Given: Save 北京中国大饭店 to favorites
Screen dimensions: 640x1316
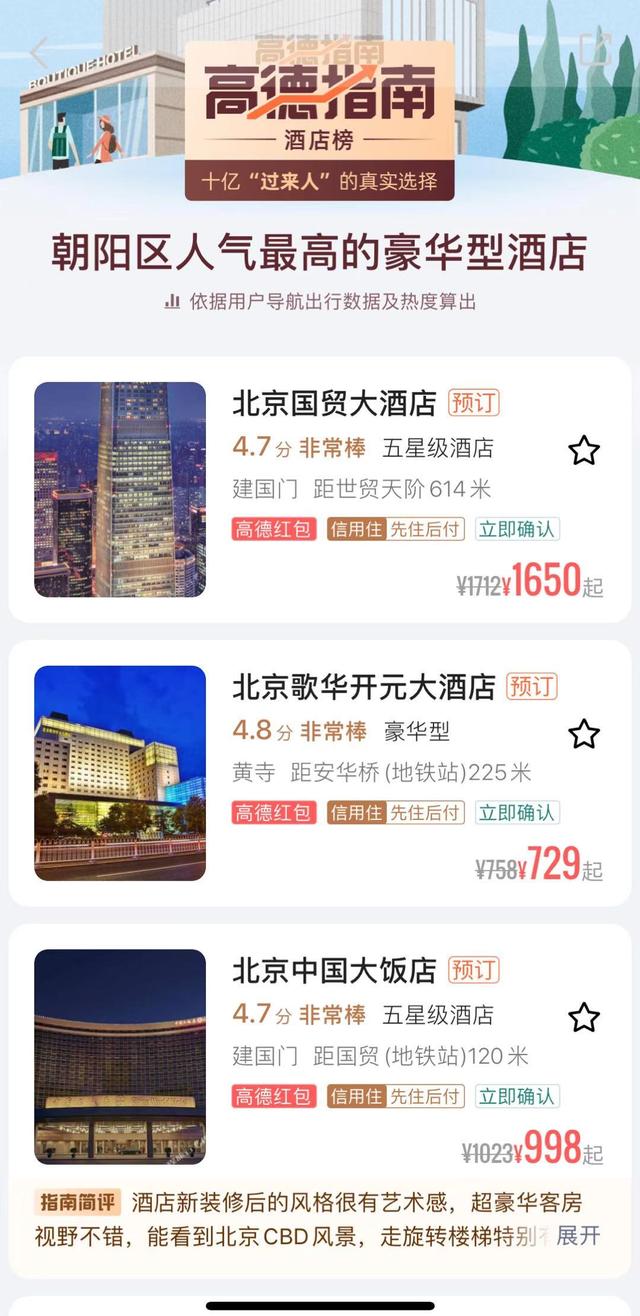Looking at the screenshot, I should click(x=584, y=1018).
